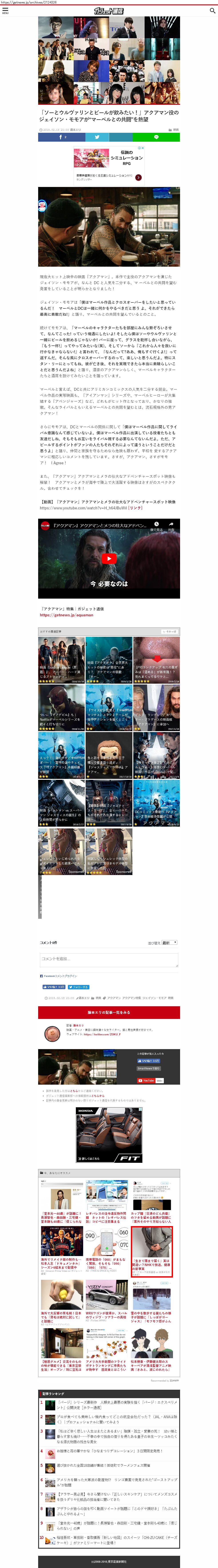
Task: Play the embedded Aquaman YouTube video
Action: click(109, 559)
